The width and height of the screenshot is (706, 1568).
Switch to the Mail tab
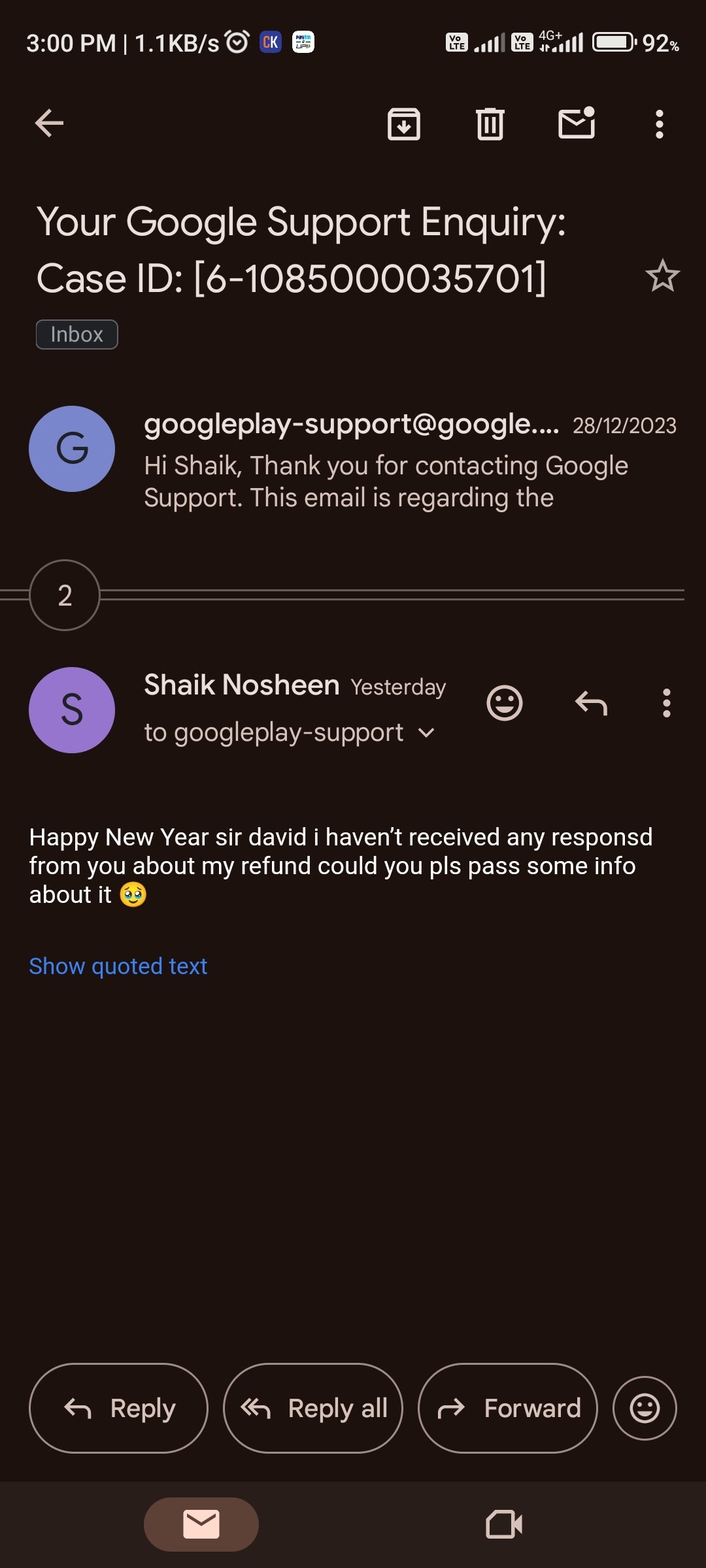coord(201,1524)
